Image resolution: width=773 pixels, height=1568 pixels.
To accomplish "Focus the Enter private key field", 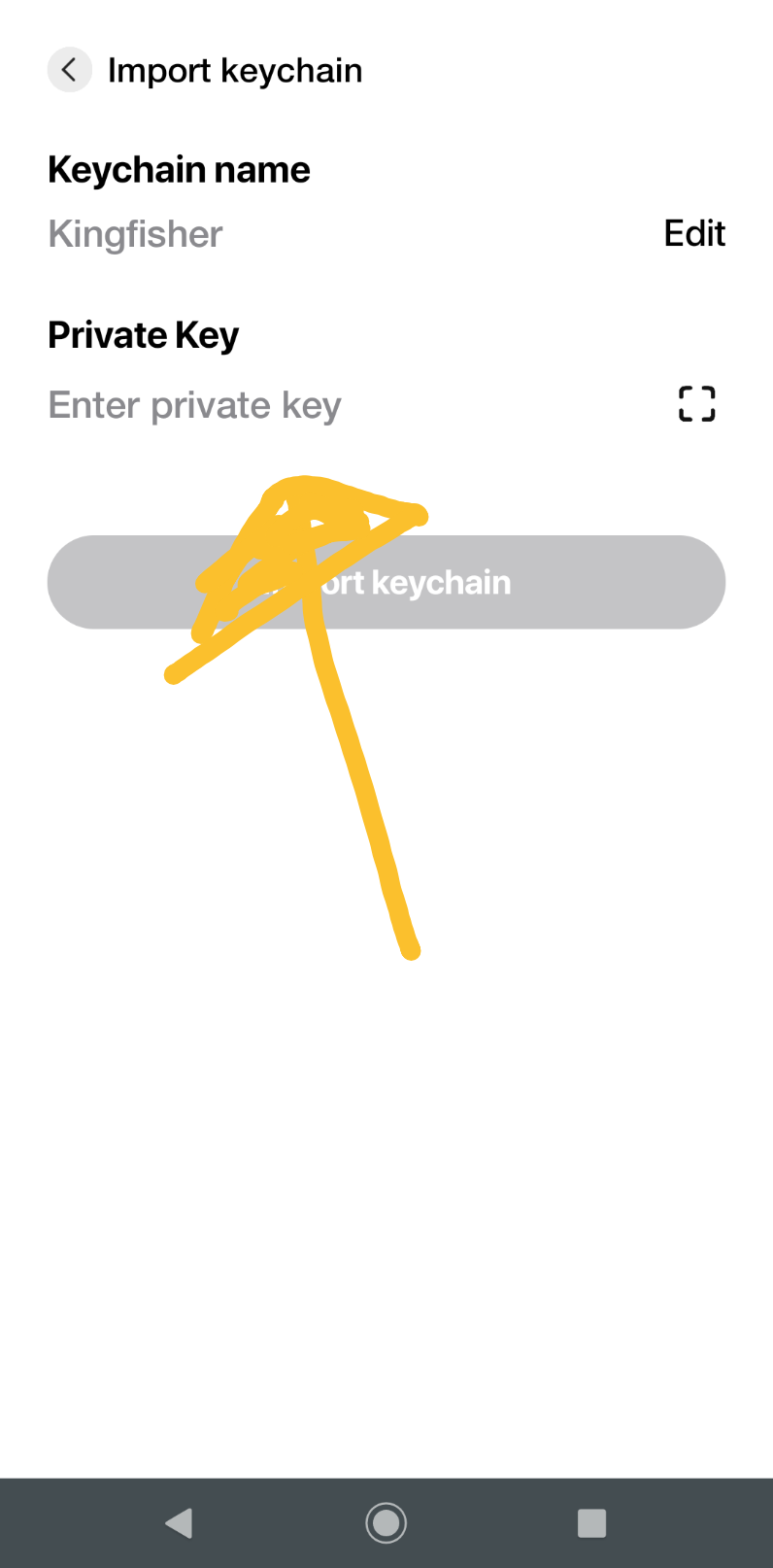I will [x=350, y=405].
